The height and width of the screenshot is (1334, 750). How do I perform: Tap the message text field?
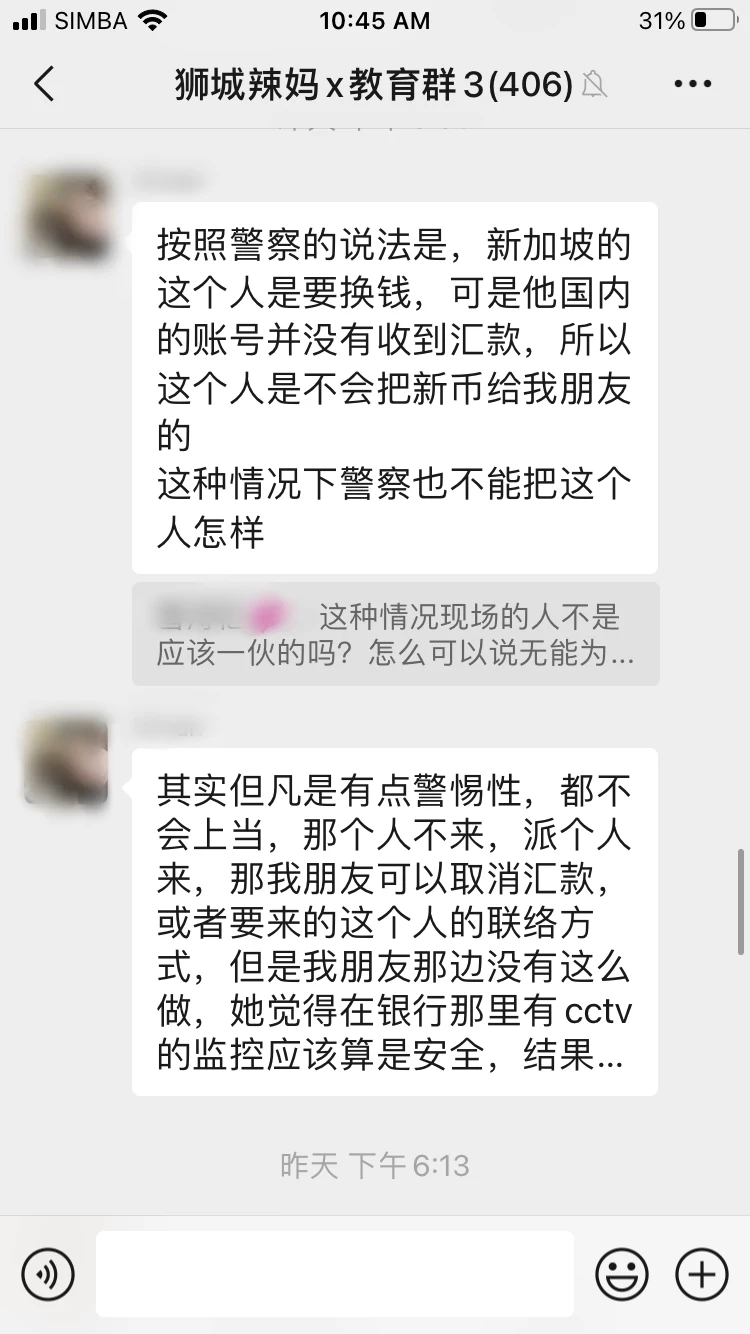click(335, 1274)
